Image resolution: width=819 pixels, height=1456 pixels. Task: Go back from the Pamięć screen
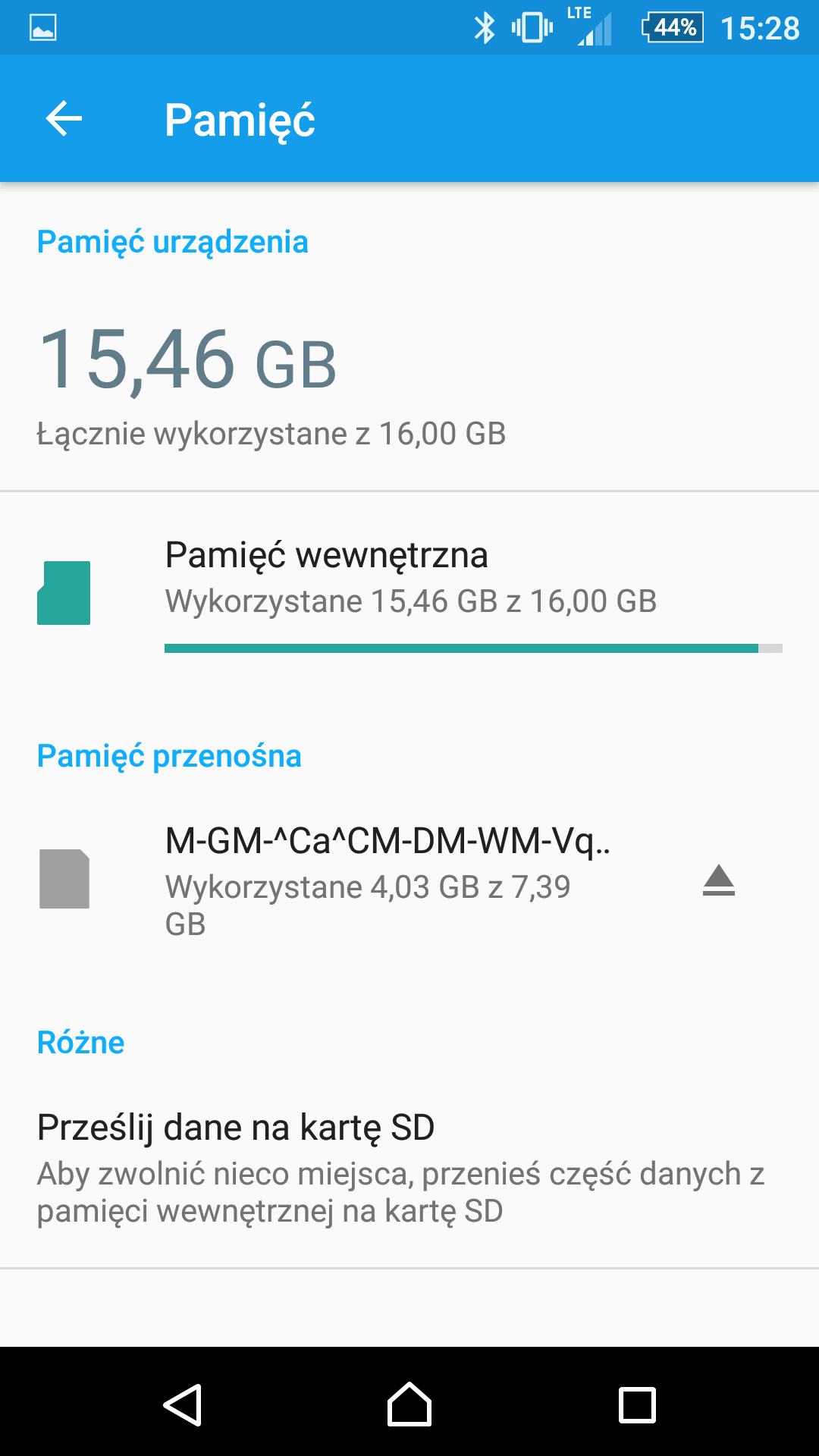[64, 119]
